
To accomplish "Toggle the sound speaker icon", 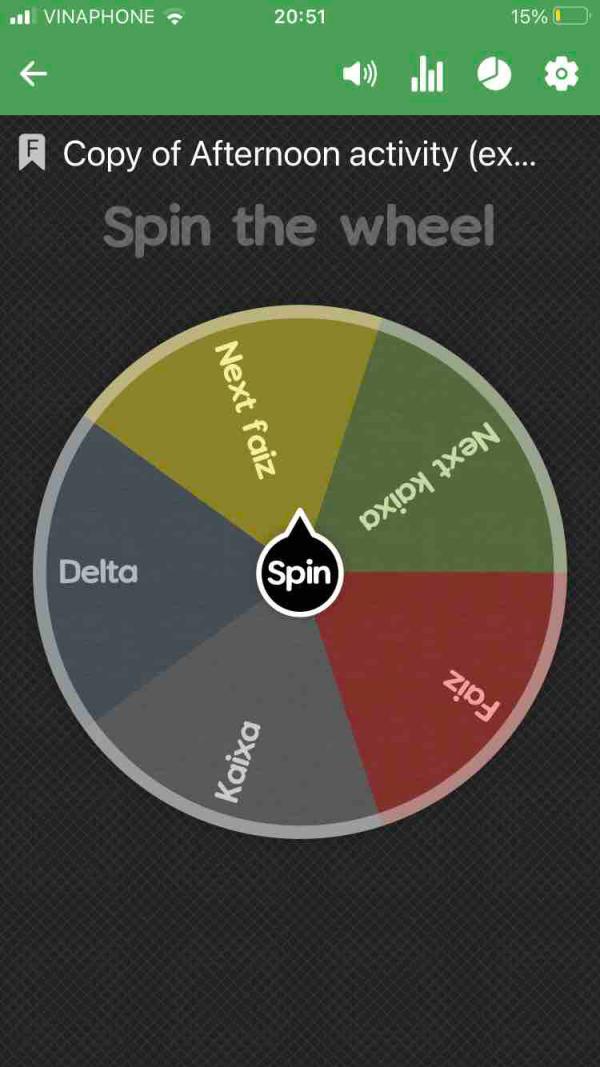I will (359, 74).
